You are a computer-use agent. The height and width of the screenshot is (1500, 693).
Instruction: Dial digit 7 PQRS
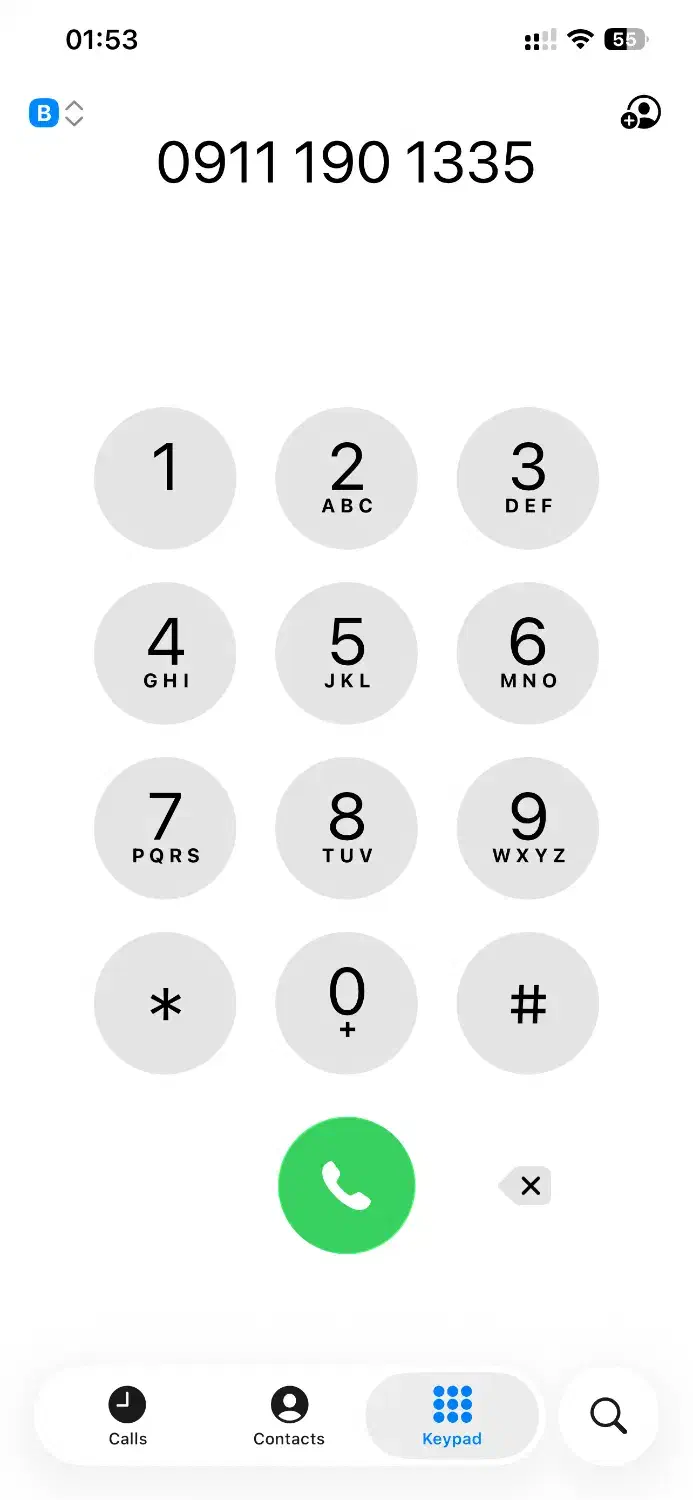pyautogui.click(x=165, y=828)
